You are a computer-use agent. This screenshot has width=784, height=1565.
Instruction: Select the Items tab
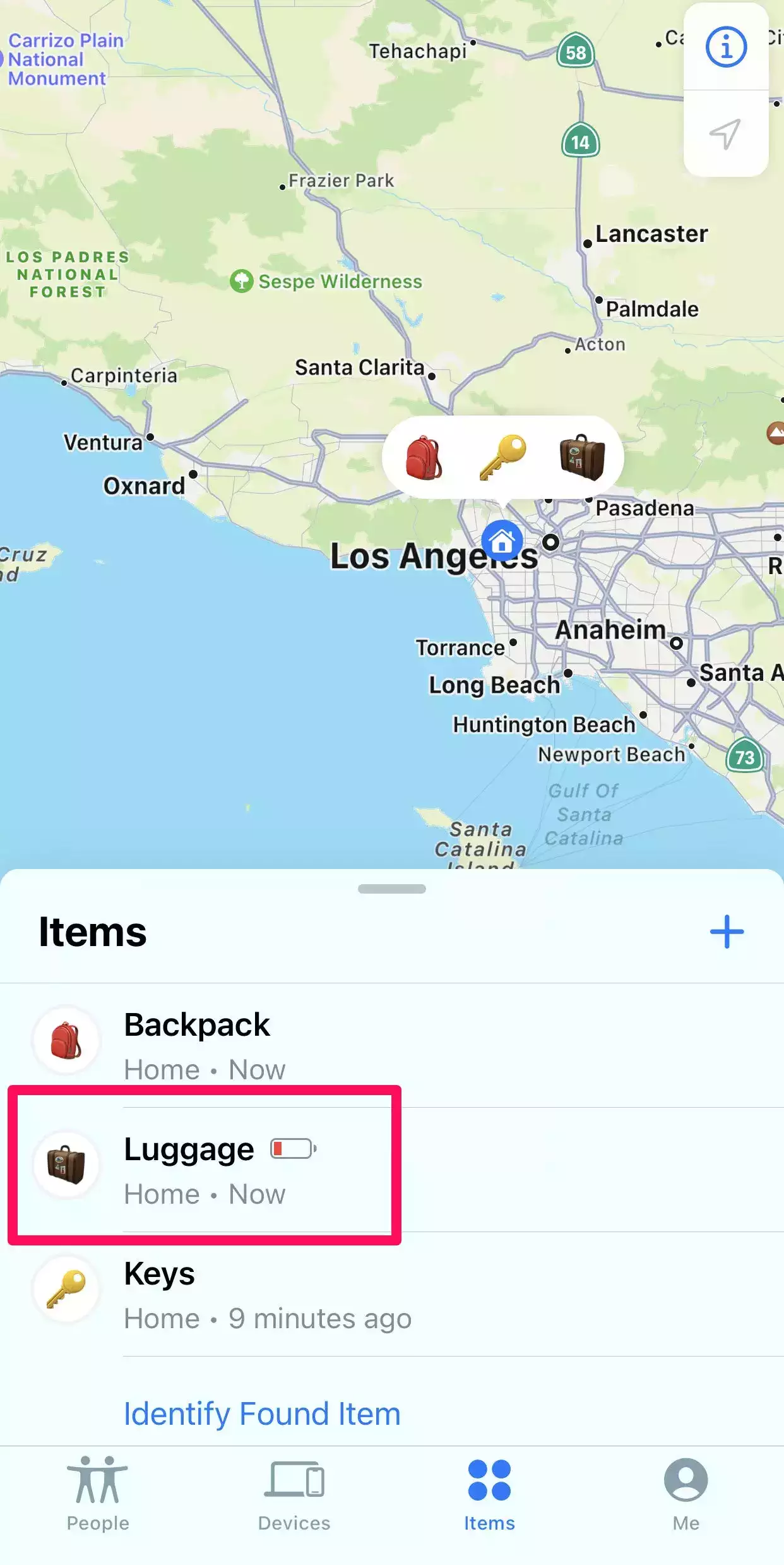point(489,1494)
